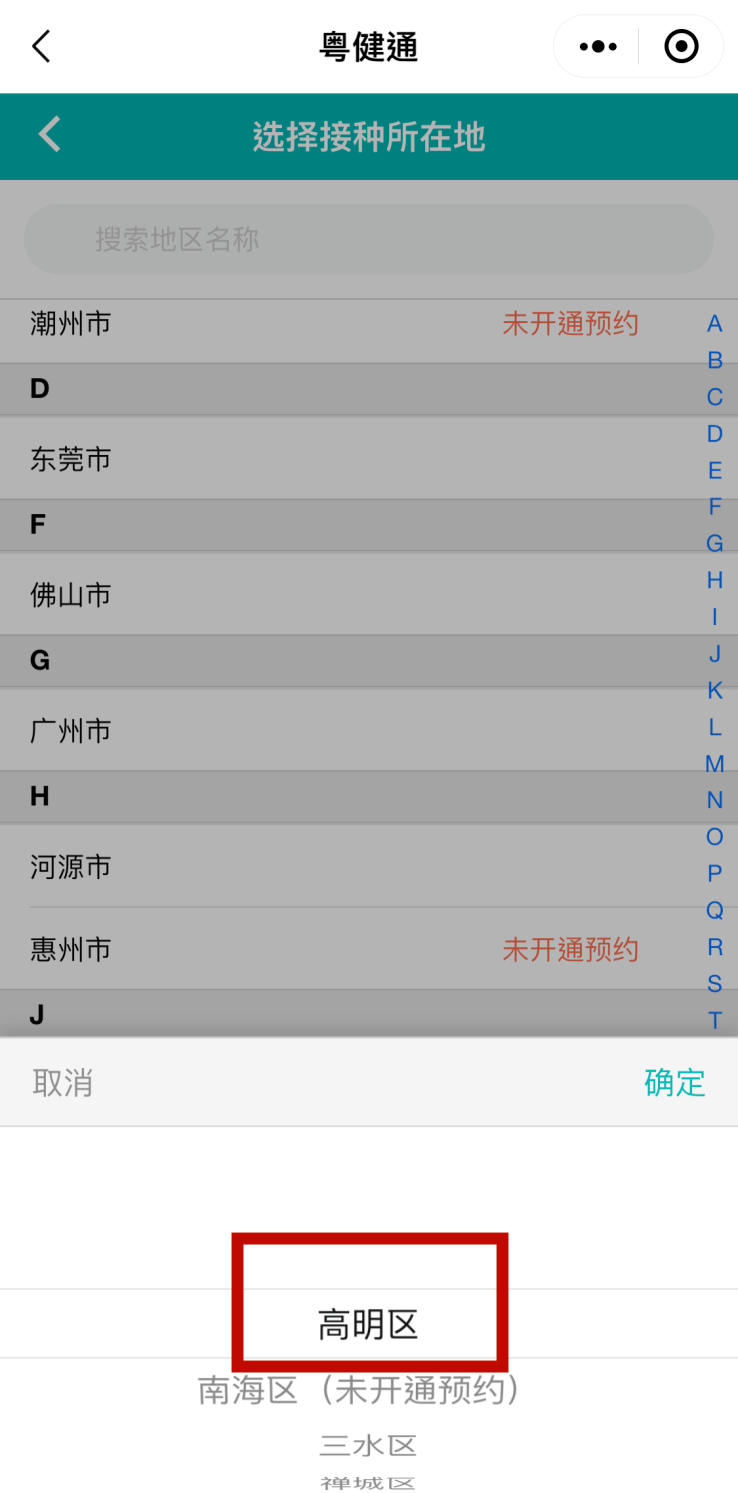This screenshot has height=1493, width=738.
Task: Choose 河源市 from the city list
Action: click(x=70, y=867)
